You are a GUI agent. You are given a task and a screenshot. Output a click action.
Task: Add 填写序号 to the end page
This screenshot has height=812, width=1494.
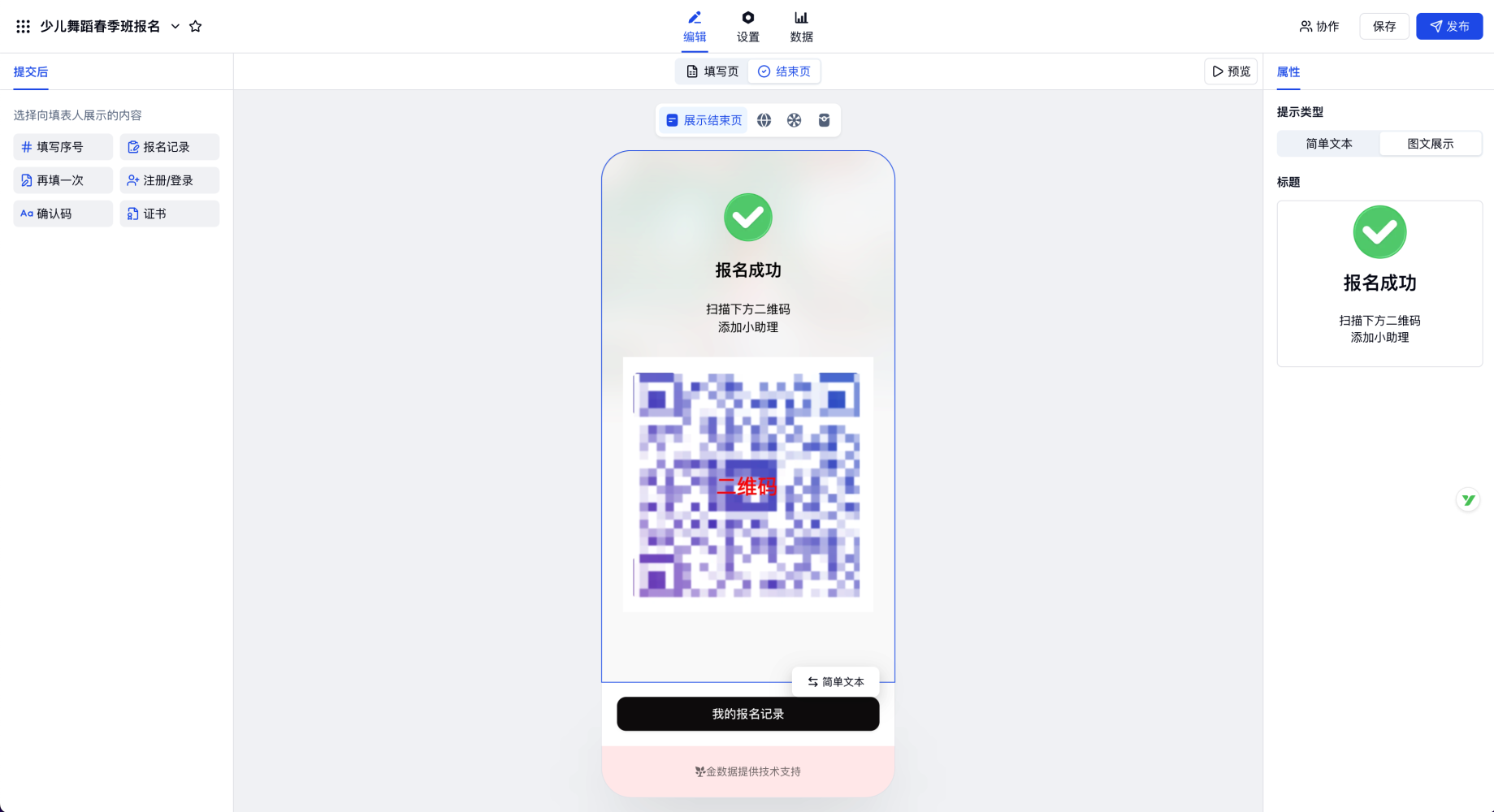pyautogui.click(x=63, y=147)
